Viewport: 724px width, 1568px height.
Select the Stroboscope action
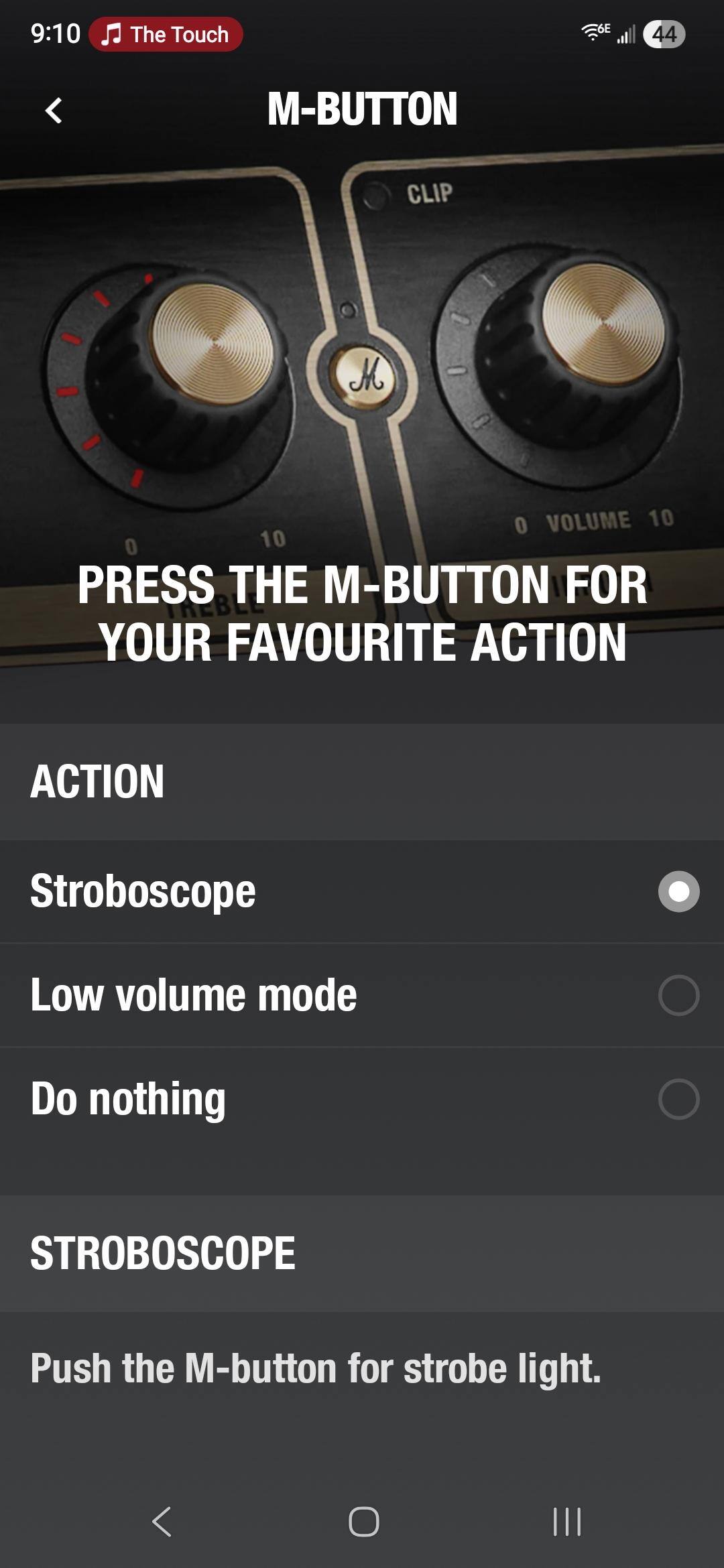click(x=678, y=891)
